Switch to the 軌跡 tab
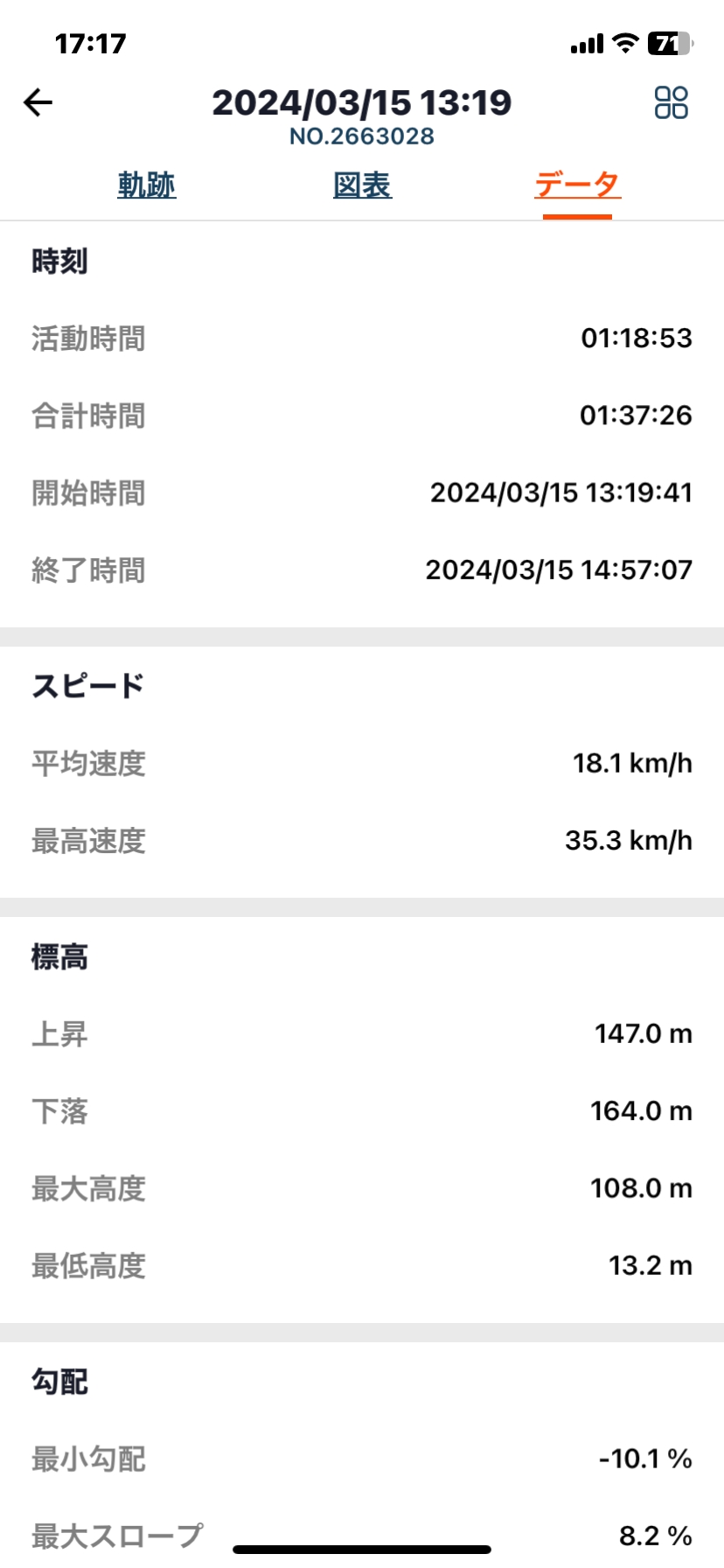The height and width of the screenshot is (1568, 724). pos(147,185)
